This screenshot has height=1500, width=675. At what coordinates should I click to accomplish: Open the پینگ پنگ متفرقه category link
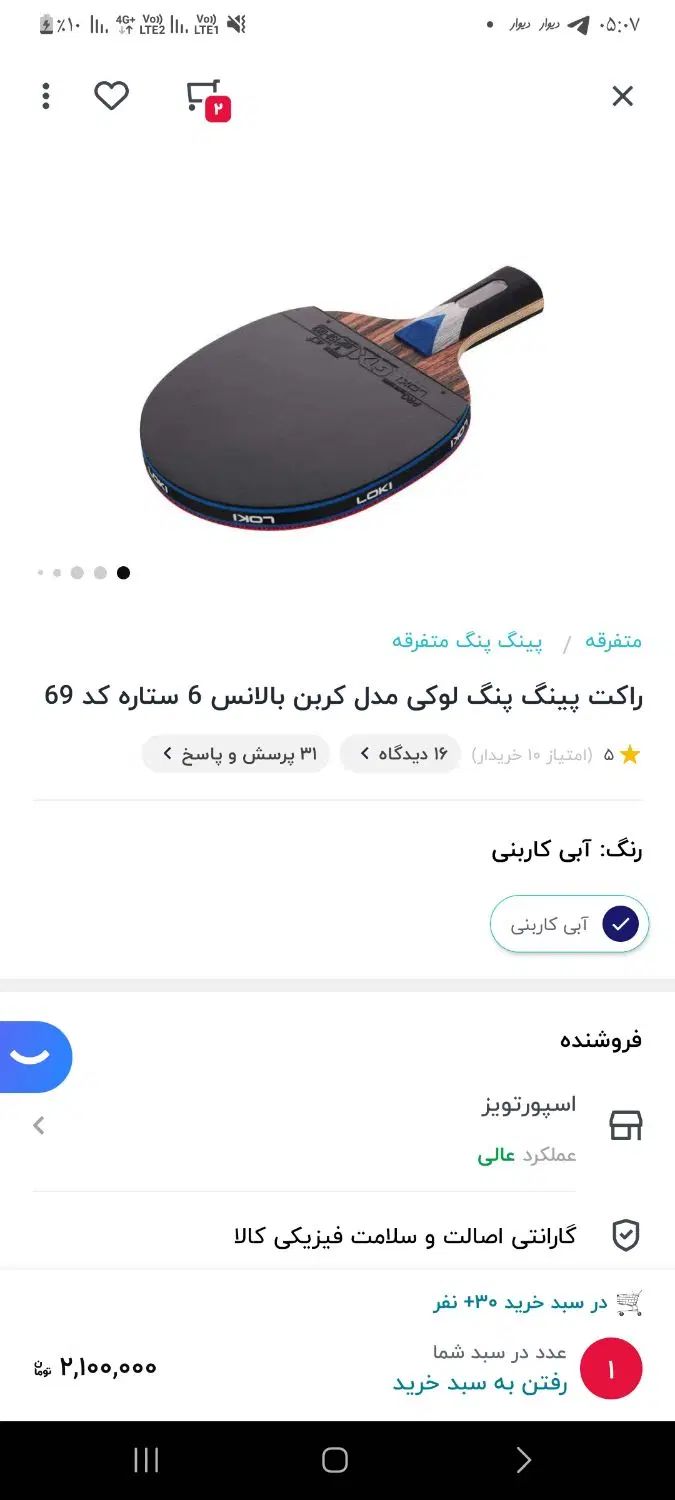[x=467, y=641]
